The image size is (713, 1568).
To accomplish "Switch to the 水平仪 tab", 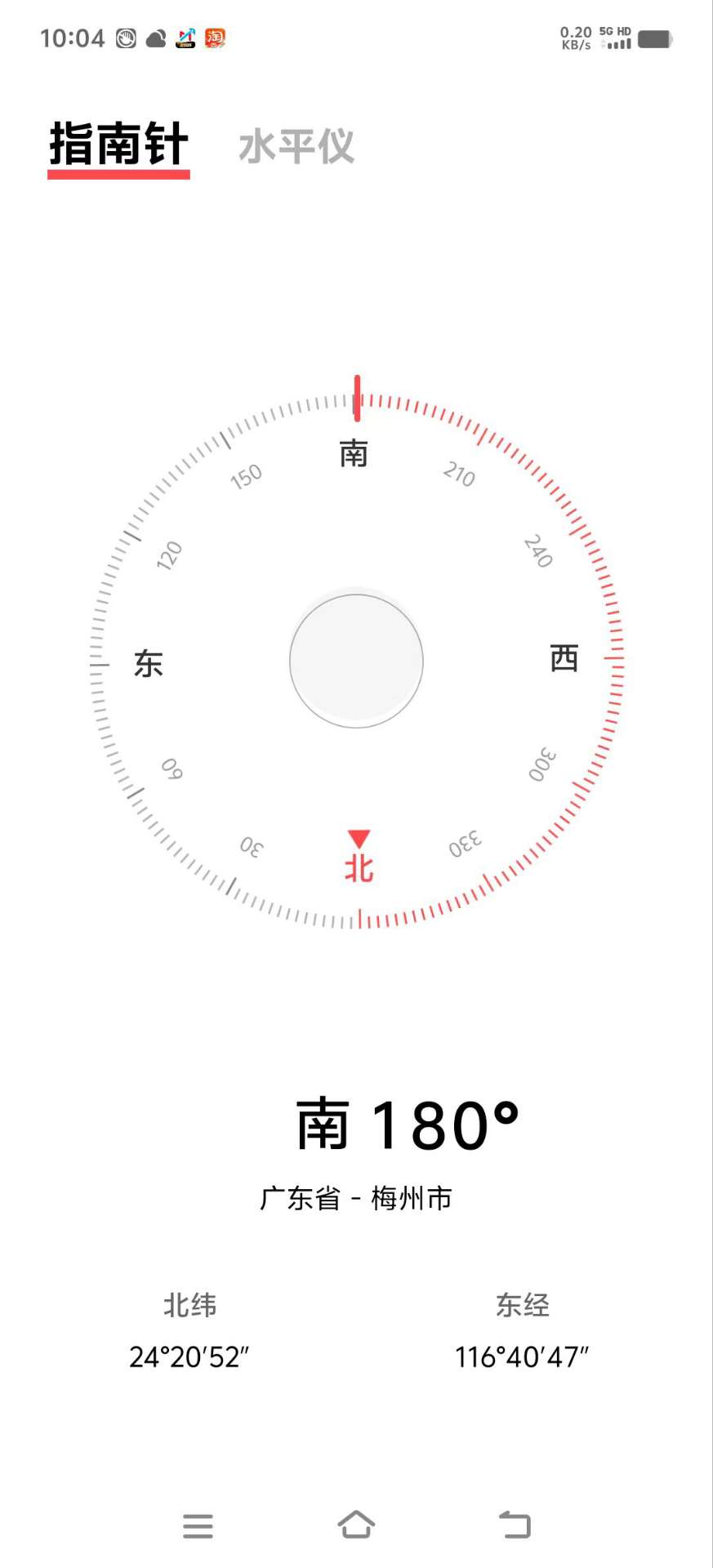I will [x=296, y=147].
